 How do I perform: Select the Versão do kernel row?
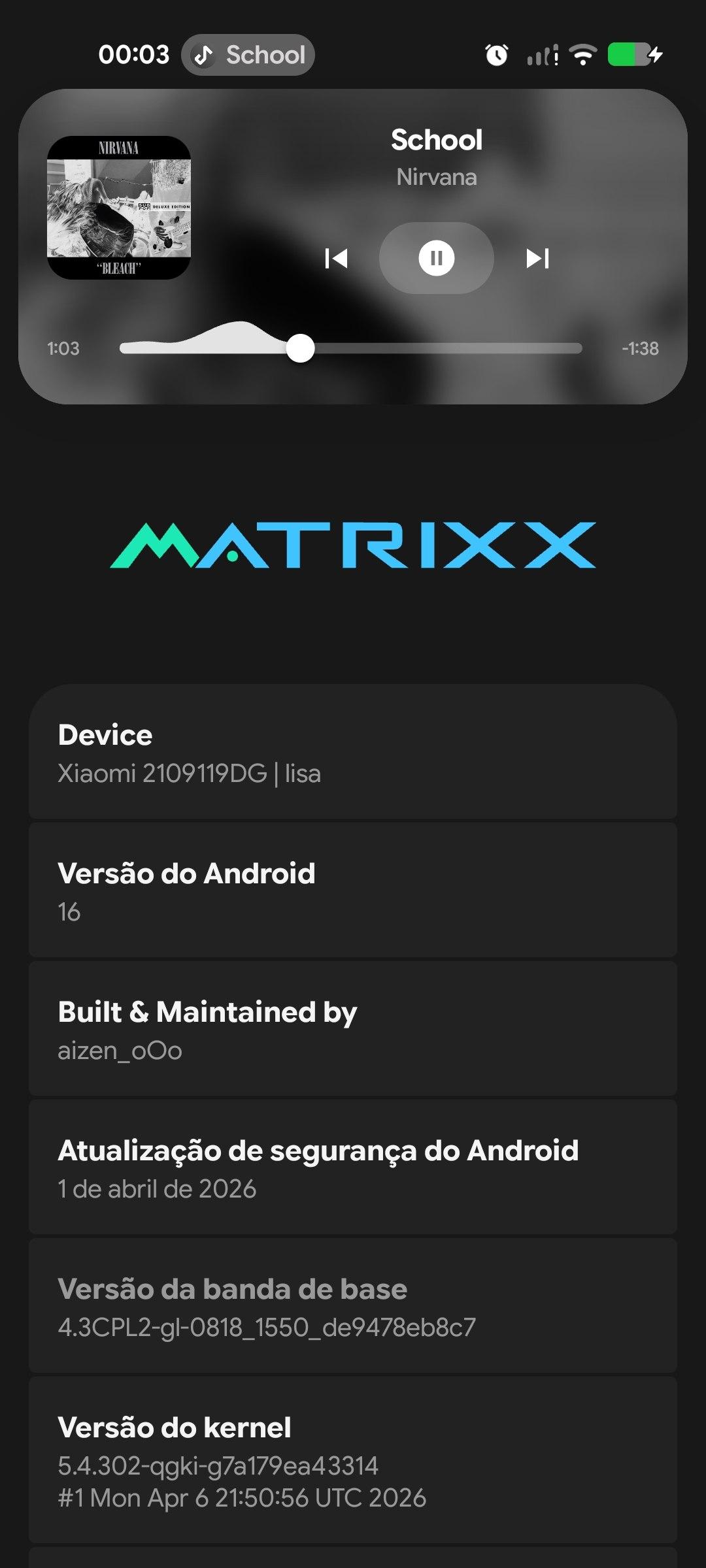pos(353,1461)
